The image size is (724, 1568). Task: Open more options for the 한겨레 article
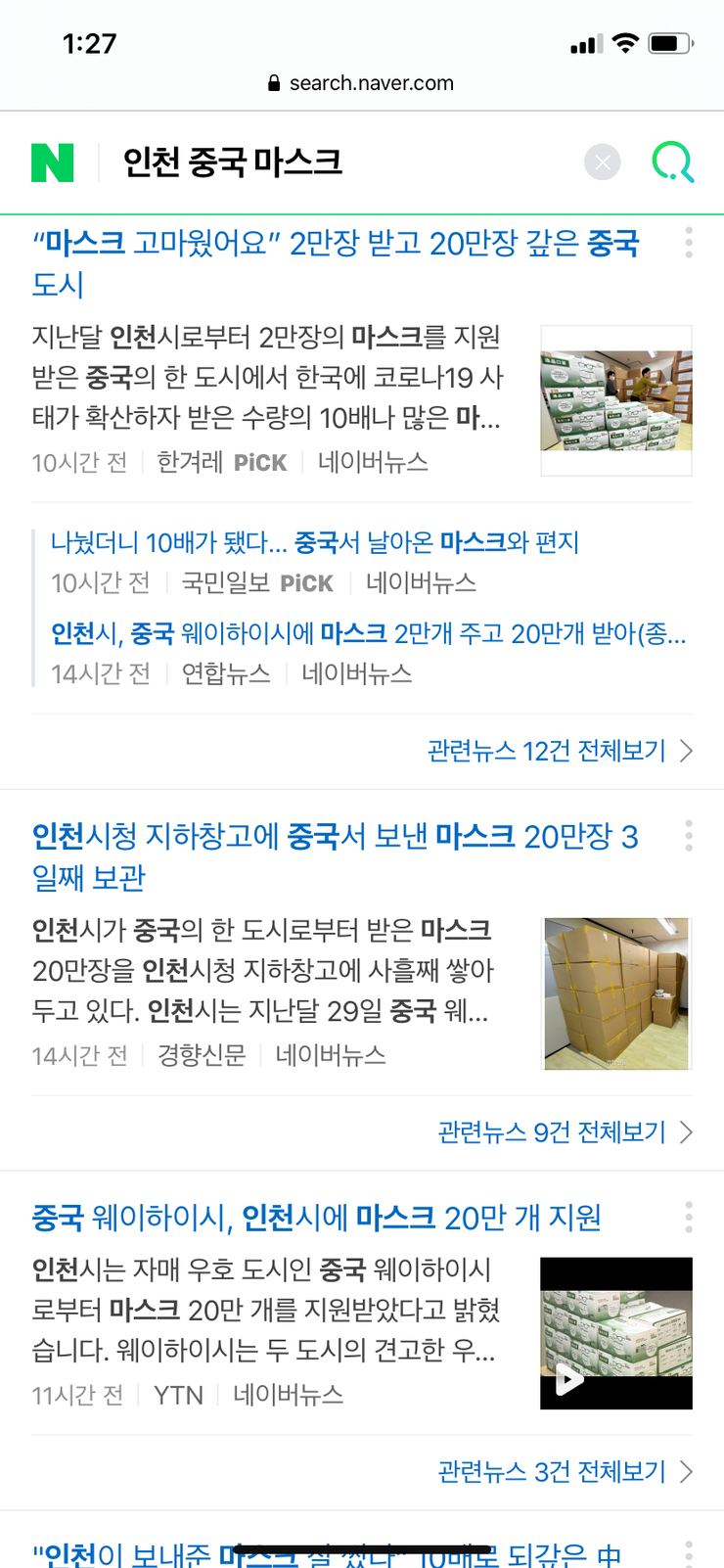[x=689, y=242]
